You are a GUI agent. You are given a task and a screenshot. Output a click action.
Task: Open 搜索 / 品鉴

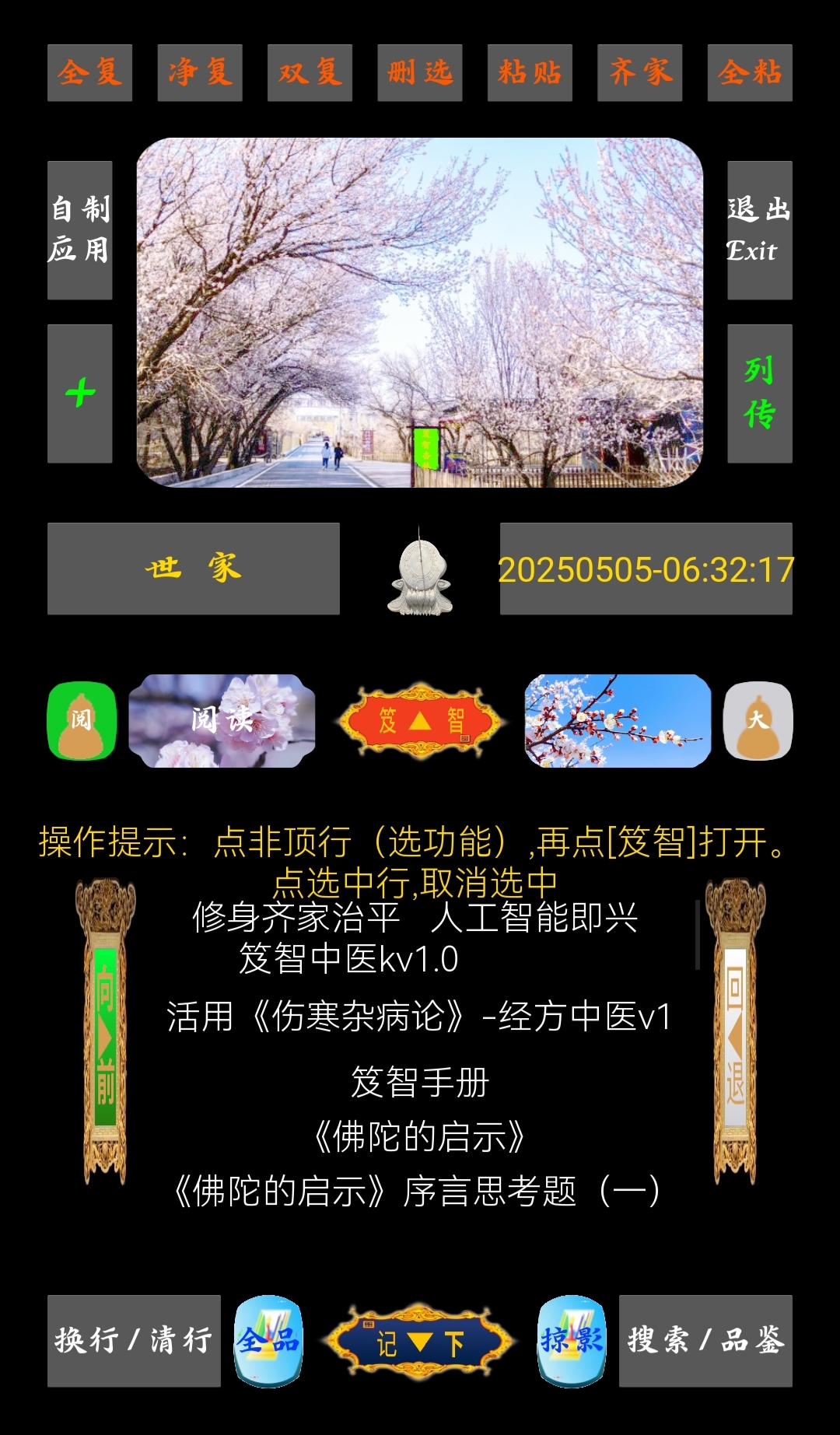click(705, 1341)
